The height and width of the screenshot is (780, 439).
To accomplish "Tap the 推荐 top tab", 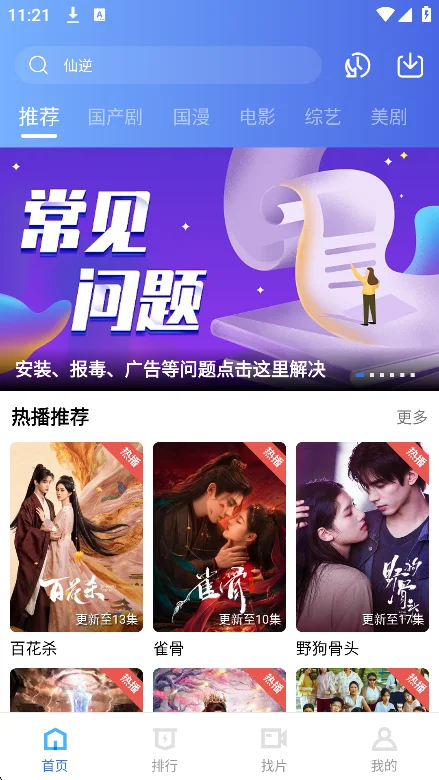I will tap(39, 117).
